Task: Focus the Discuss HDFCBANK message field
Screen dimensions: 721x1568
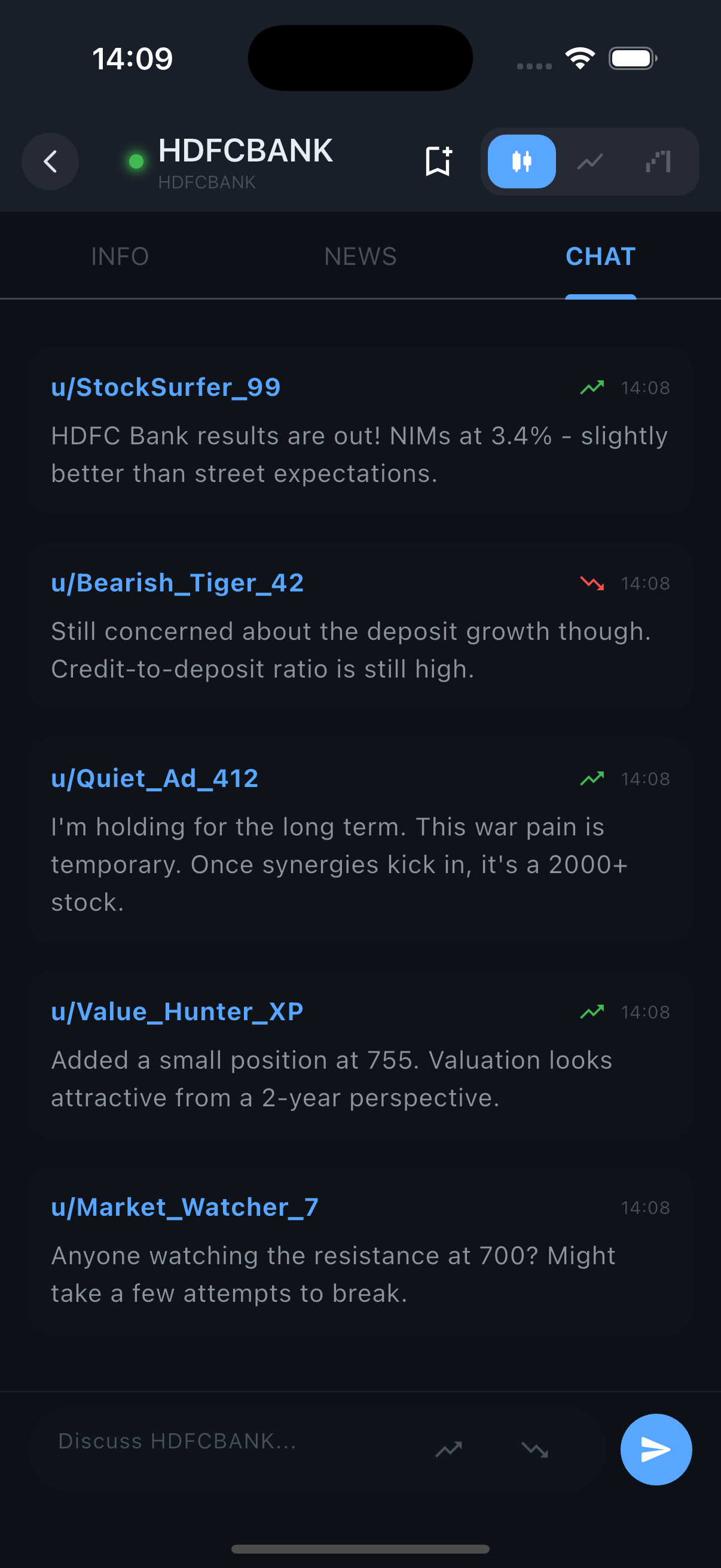Action: (x=231, y=1441)
